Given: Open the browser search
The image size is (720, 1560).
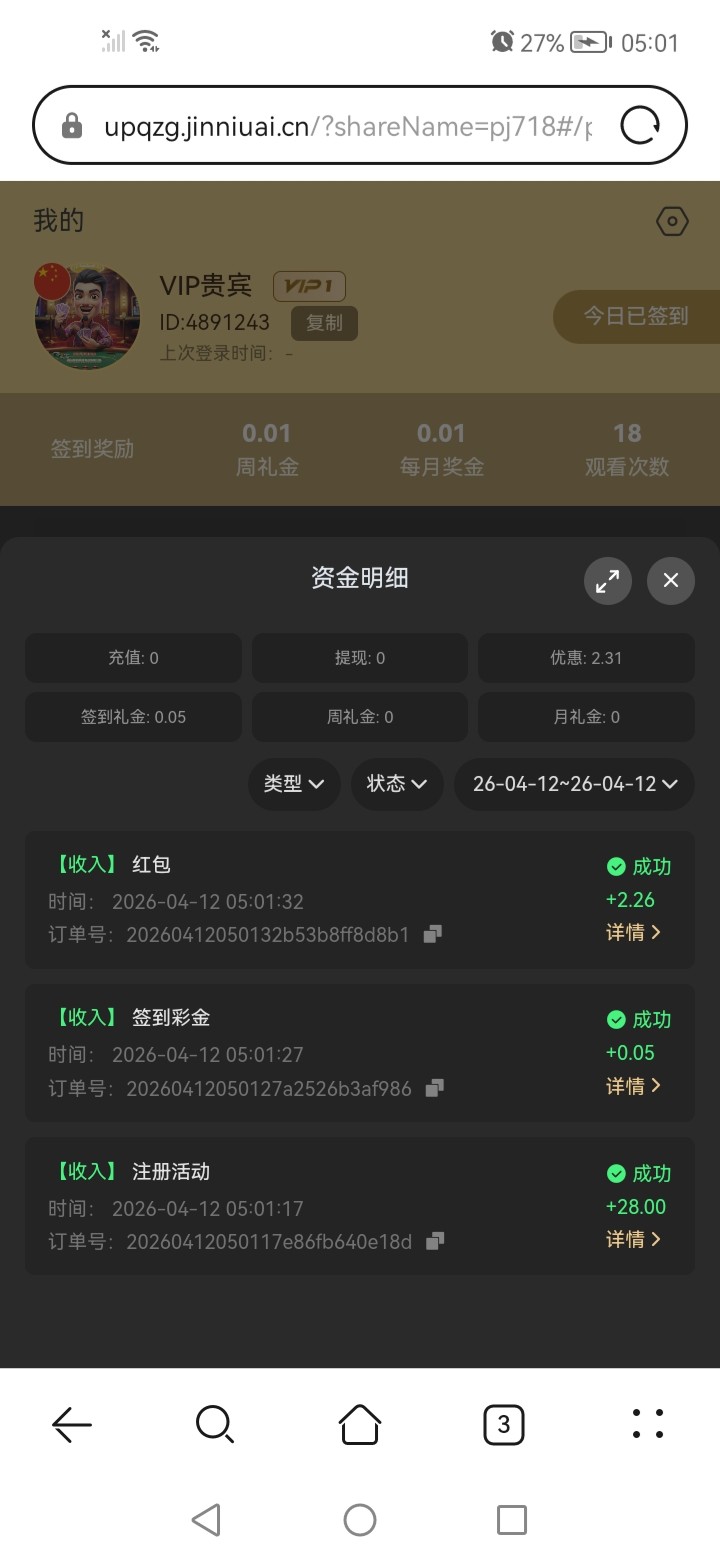Looking at the screenshot, I should point(215,1424).
